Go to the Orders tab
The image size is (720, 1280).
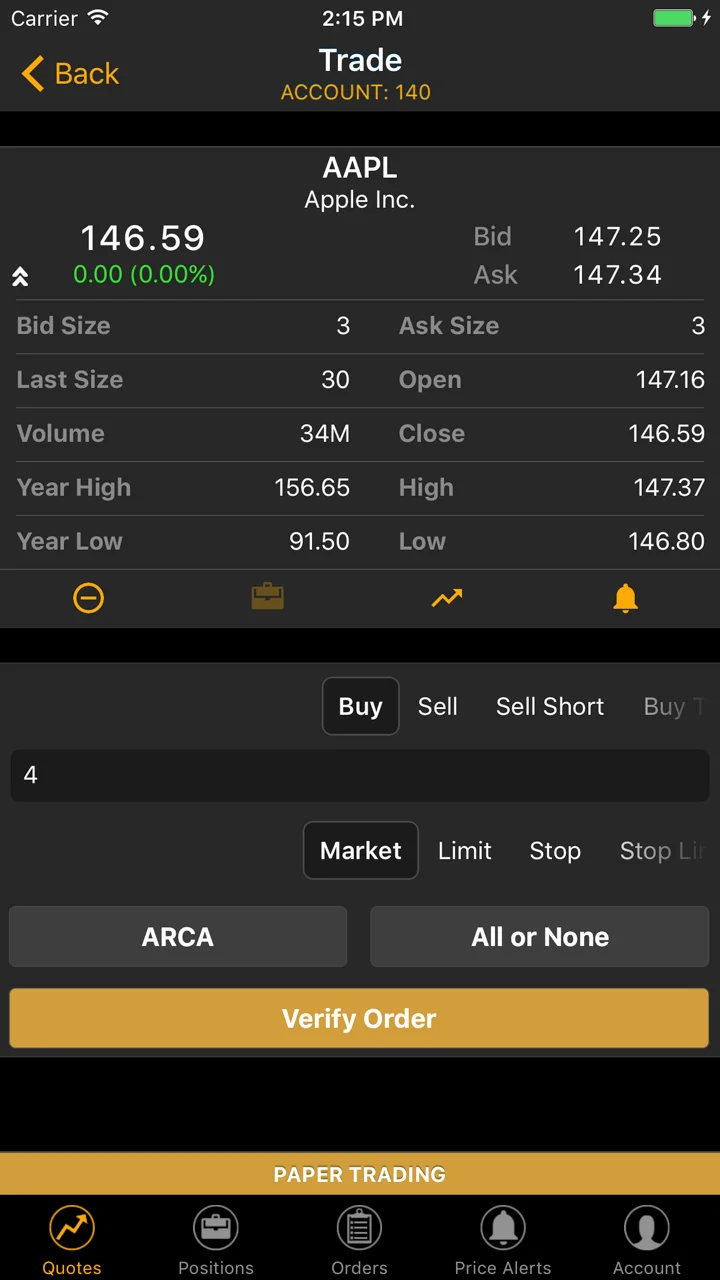point(360,1240)
